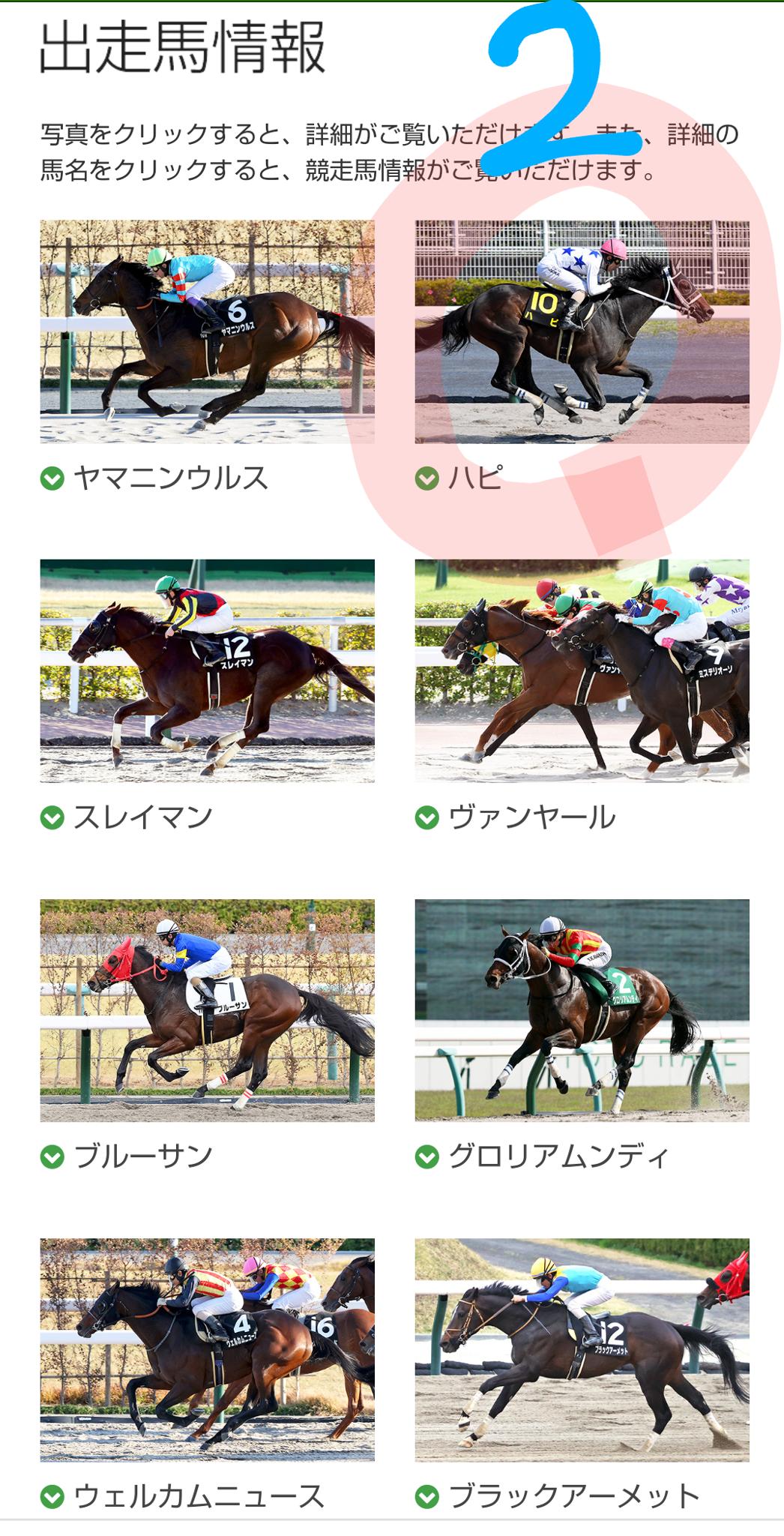Open the ブラックアーメット horse photo
This screenshot has width=784, height=1536.
coord(582,1349)
